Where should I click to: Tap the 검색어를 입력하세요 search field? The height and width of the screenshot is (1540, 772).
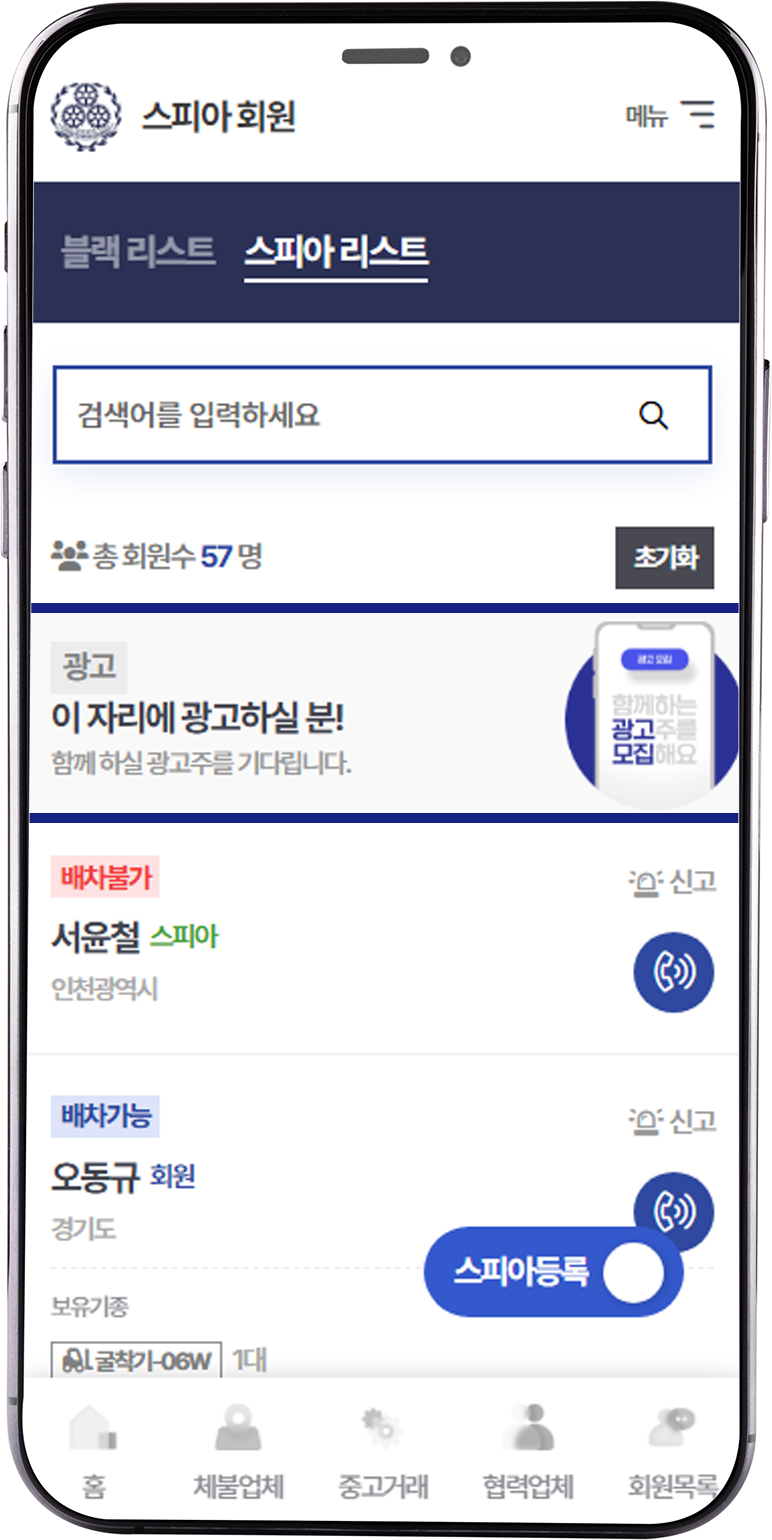tap(340, 415)
